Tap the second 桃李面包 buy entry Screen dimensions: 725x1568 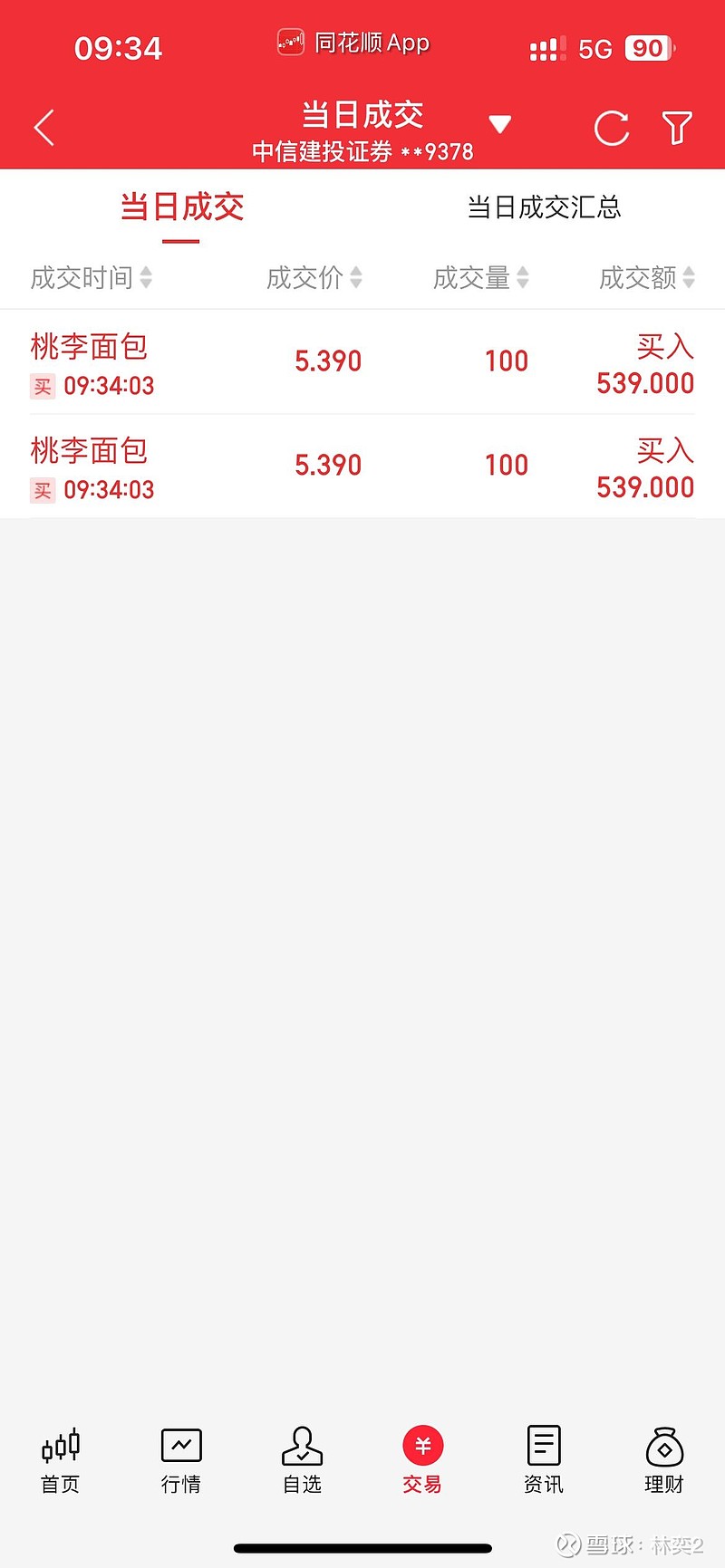pos(362,467)
